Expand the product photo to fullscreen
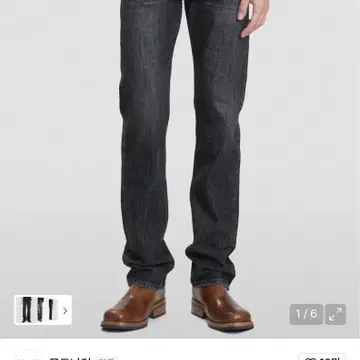This screenshot has width=360, height=360. [x=335, y=314]
